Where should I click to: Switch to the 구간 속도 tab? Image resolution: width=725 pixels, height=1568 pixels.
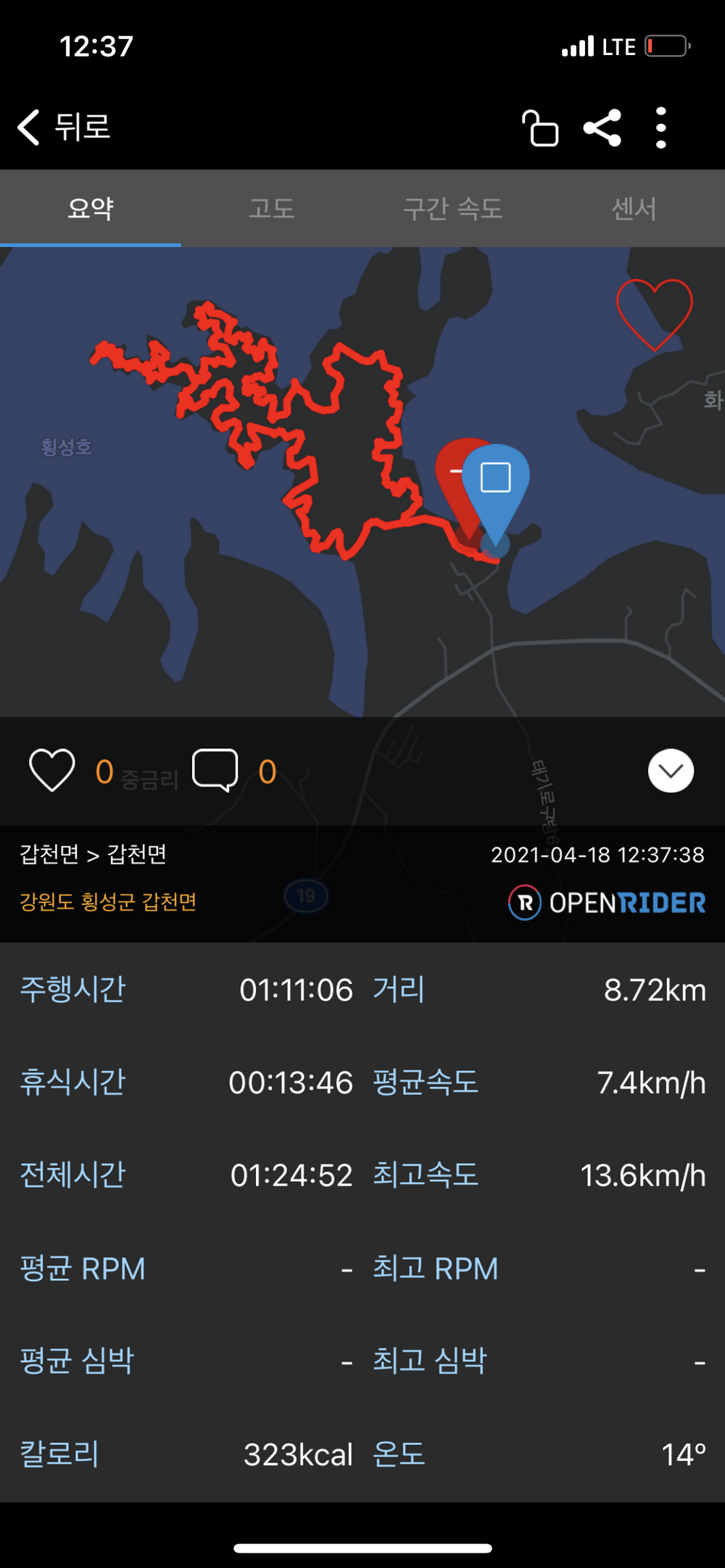click(x=453, y=209)
